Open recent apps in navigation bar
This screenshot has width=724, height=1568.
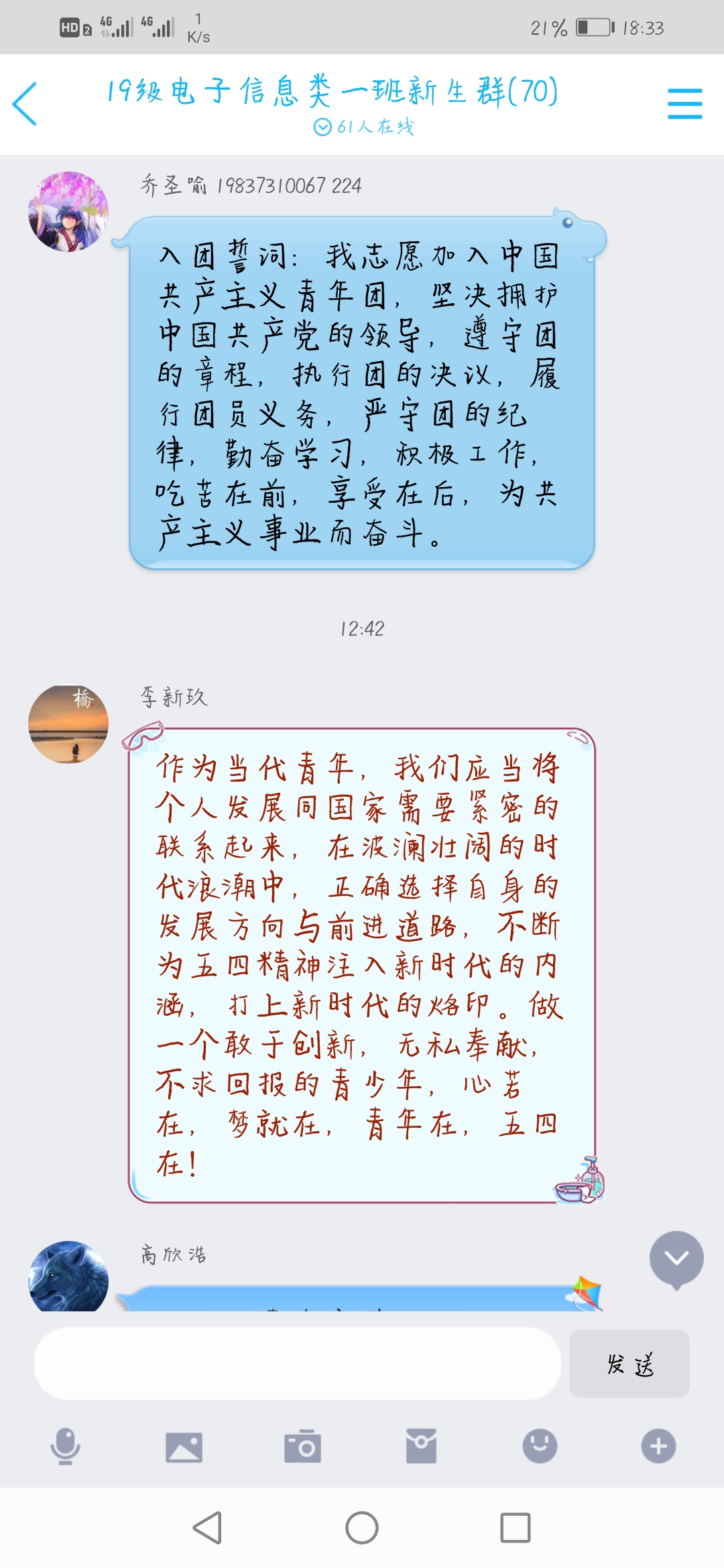point(515,1528)
